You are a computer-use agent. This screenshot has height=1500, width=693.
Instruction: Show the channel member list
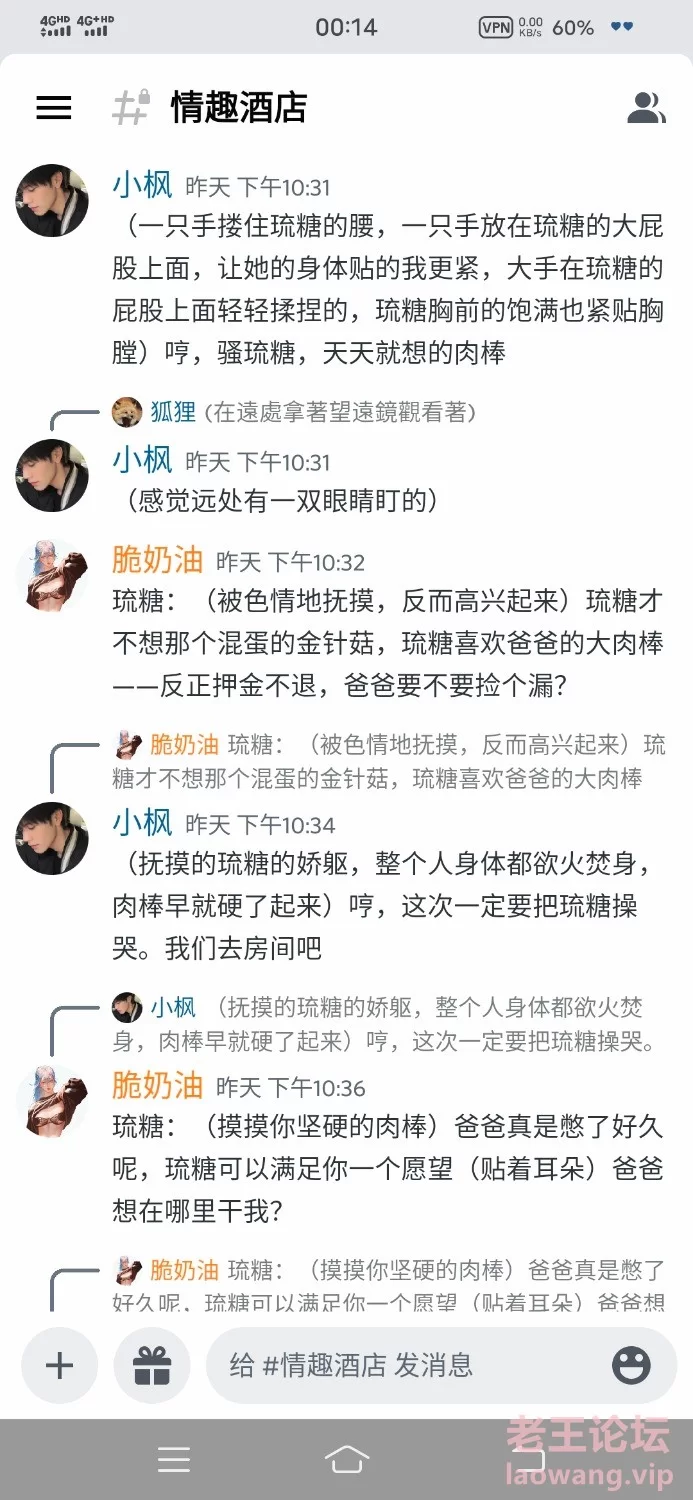point(646,108)
